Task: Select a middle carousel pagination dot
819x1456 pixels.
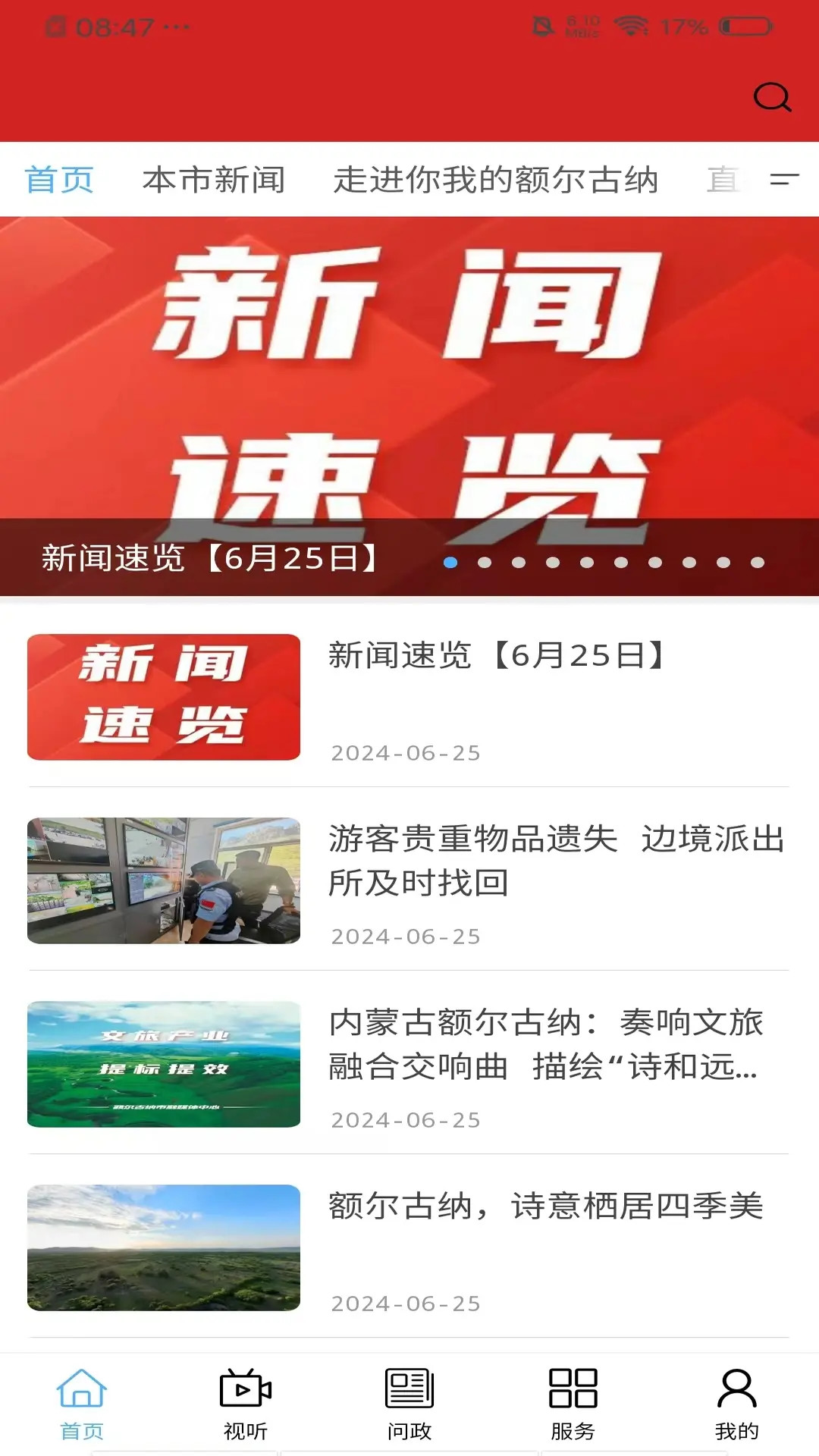Action: coord(586,561)
